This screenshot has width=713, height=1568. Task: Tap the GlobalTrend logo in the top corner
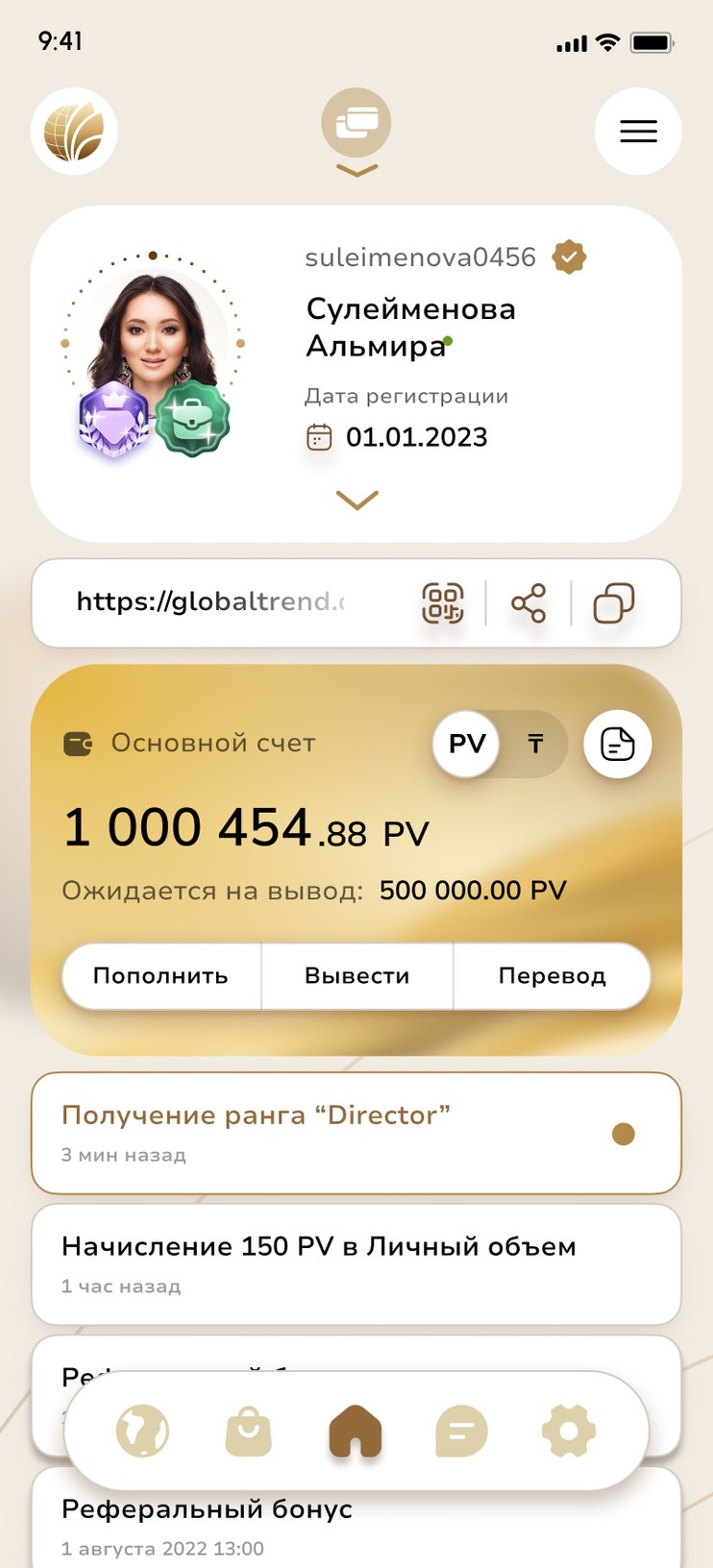coord(74,131)
